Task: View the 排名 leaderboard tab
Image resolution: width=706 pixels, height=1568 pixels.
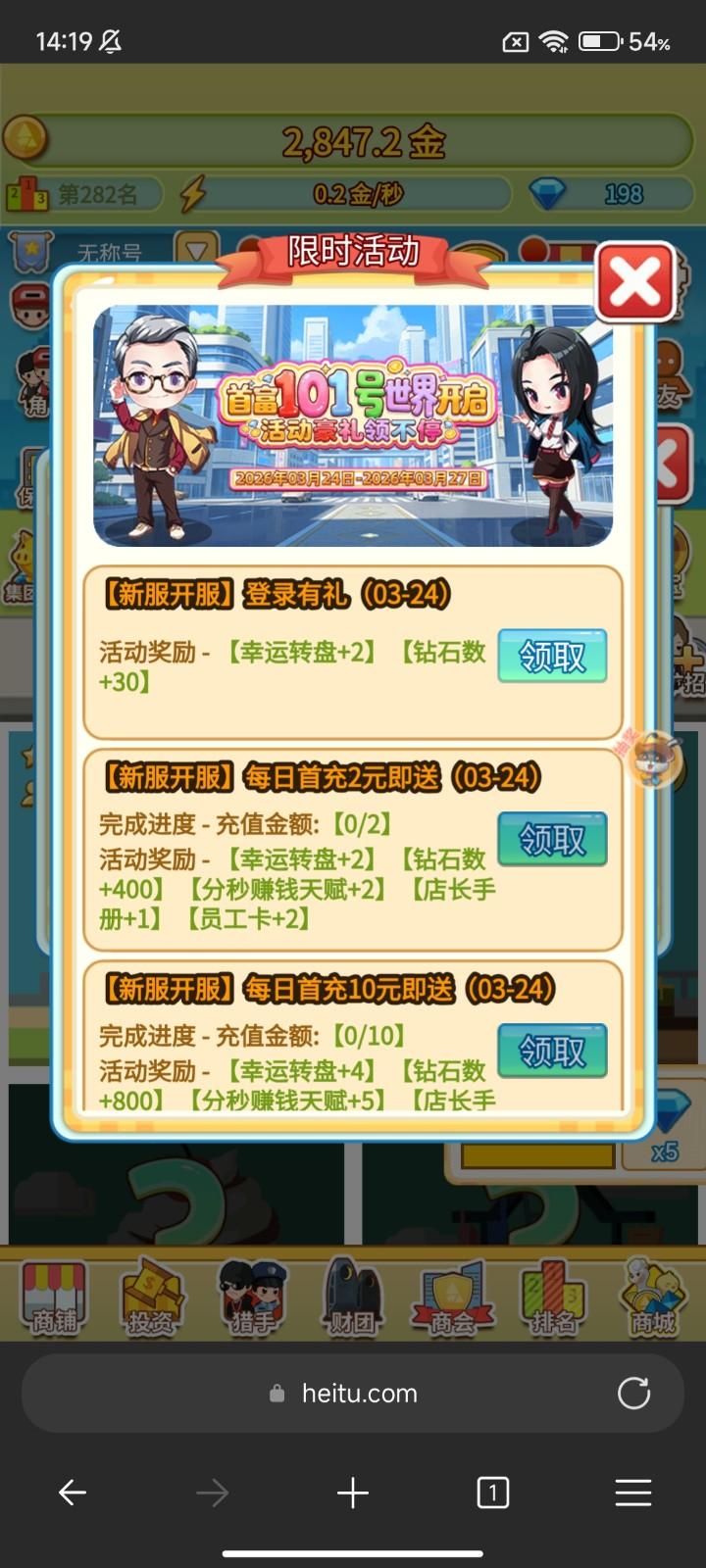Action: pyautogui.click(x=553, y=1298)
